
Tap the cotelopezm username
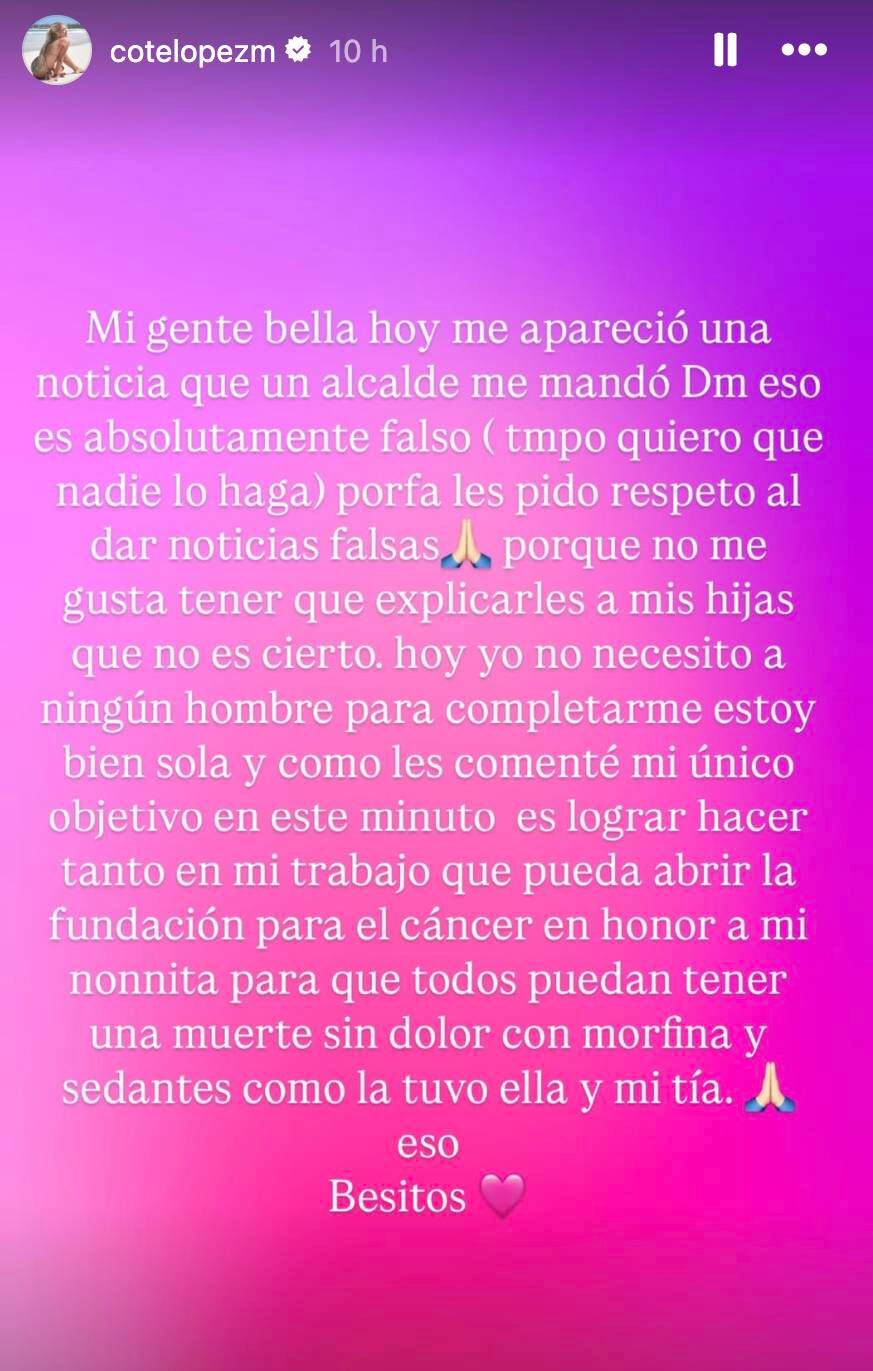(192, 51)
